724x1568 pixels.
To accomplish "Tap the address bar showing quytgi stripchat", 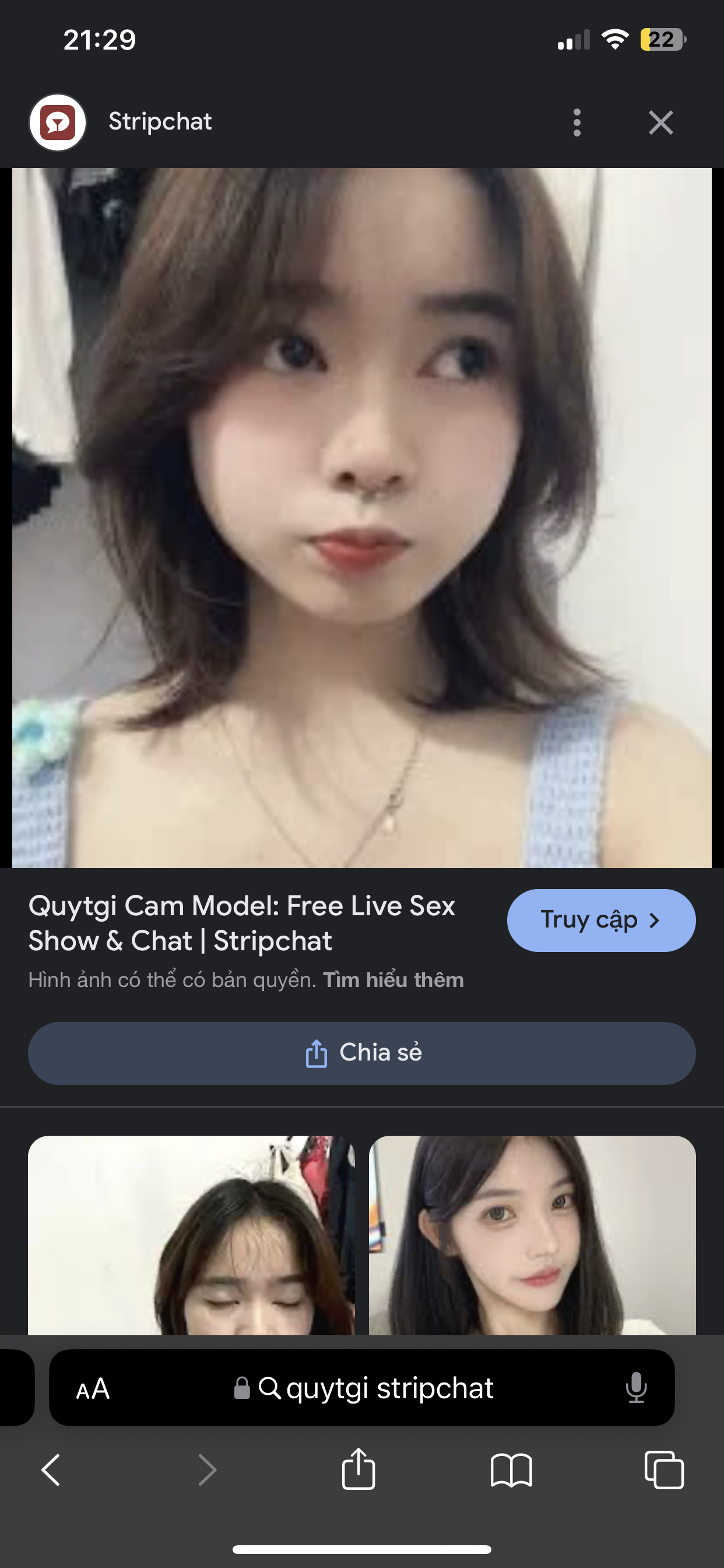I will pos(377,1388).
